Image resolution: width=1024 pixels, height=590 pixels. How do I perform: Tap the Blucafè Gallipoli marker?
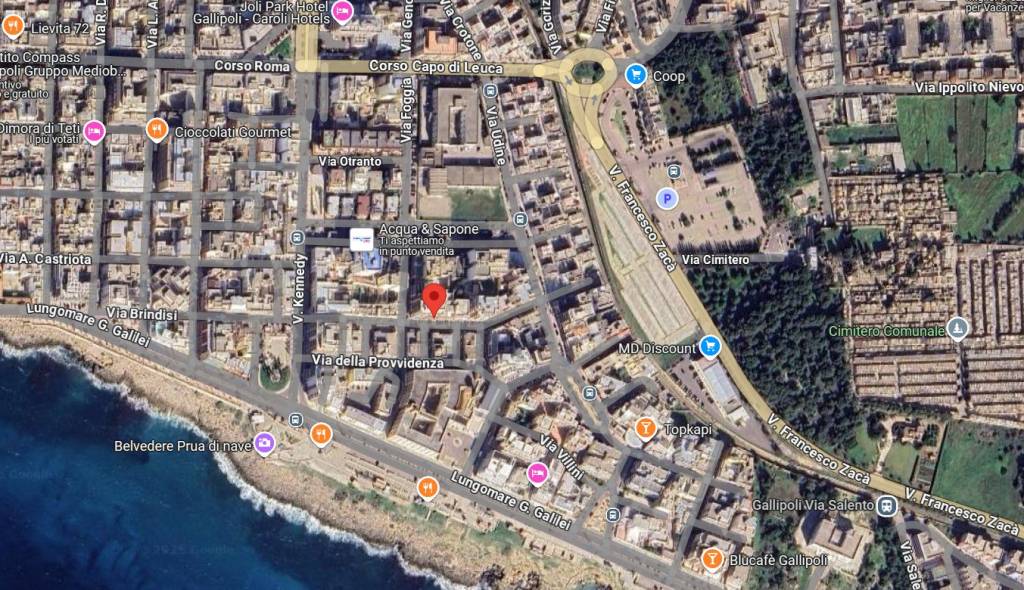coord(712,559)
